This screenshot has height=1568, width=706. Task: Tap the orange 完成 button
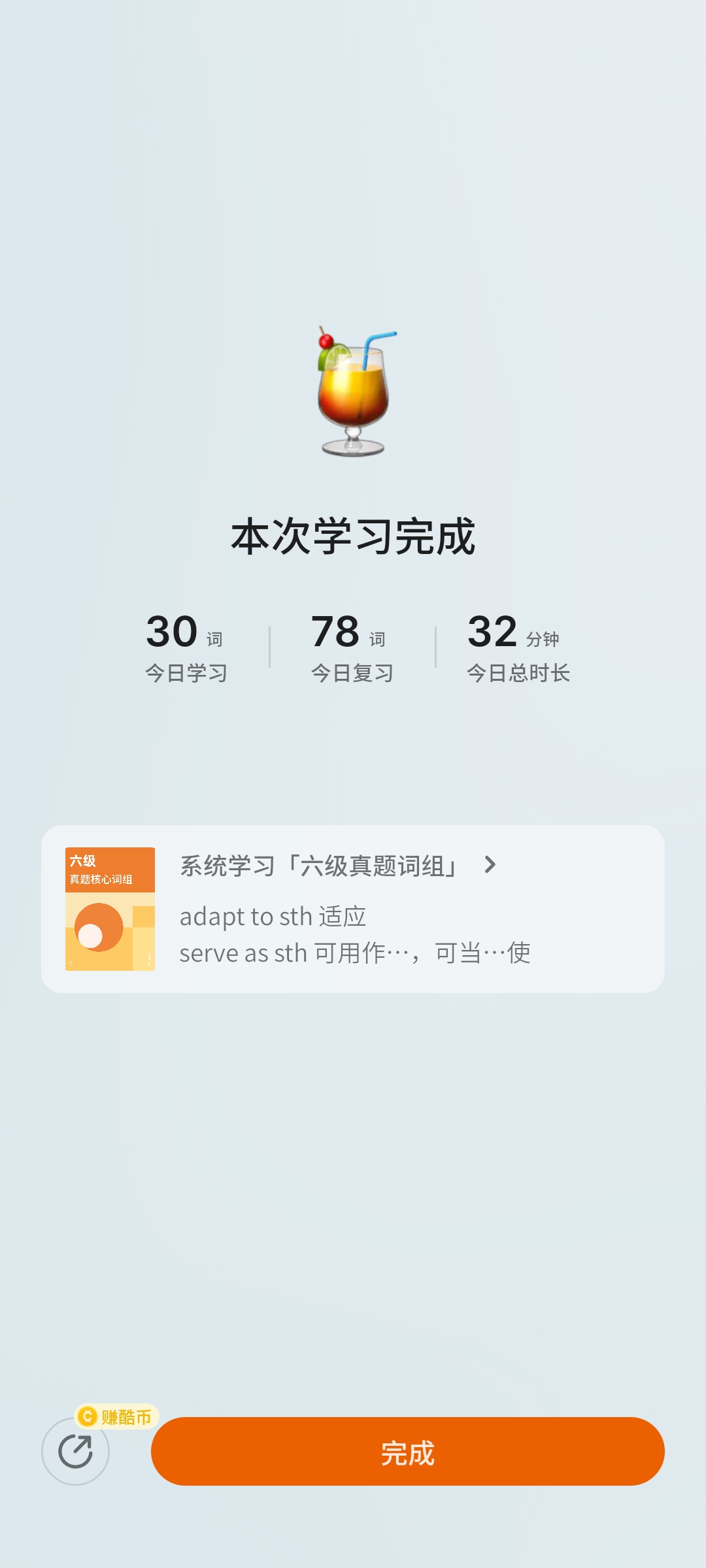click(x=407, y=1451)
